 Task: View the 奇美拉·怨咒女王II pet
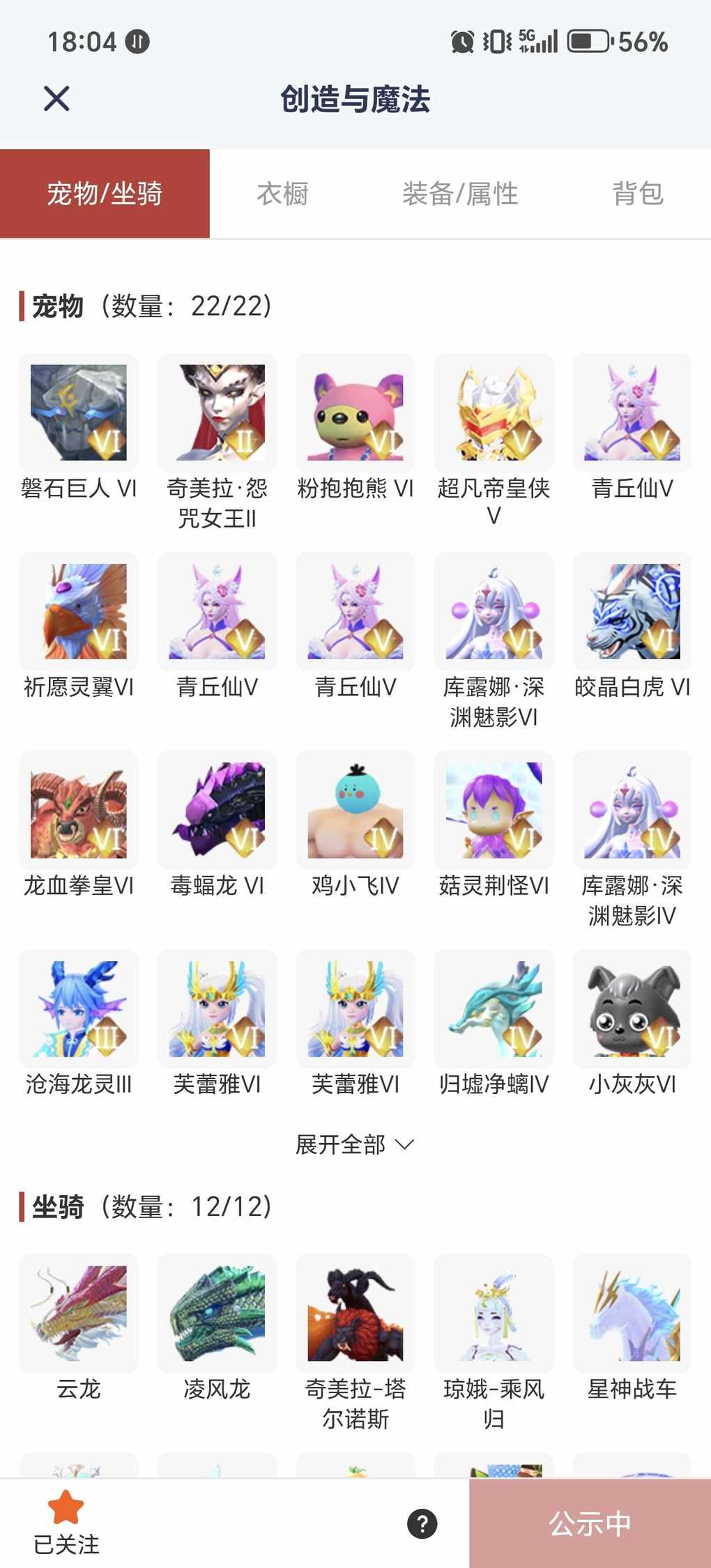point(217,413)
